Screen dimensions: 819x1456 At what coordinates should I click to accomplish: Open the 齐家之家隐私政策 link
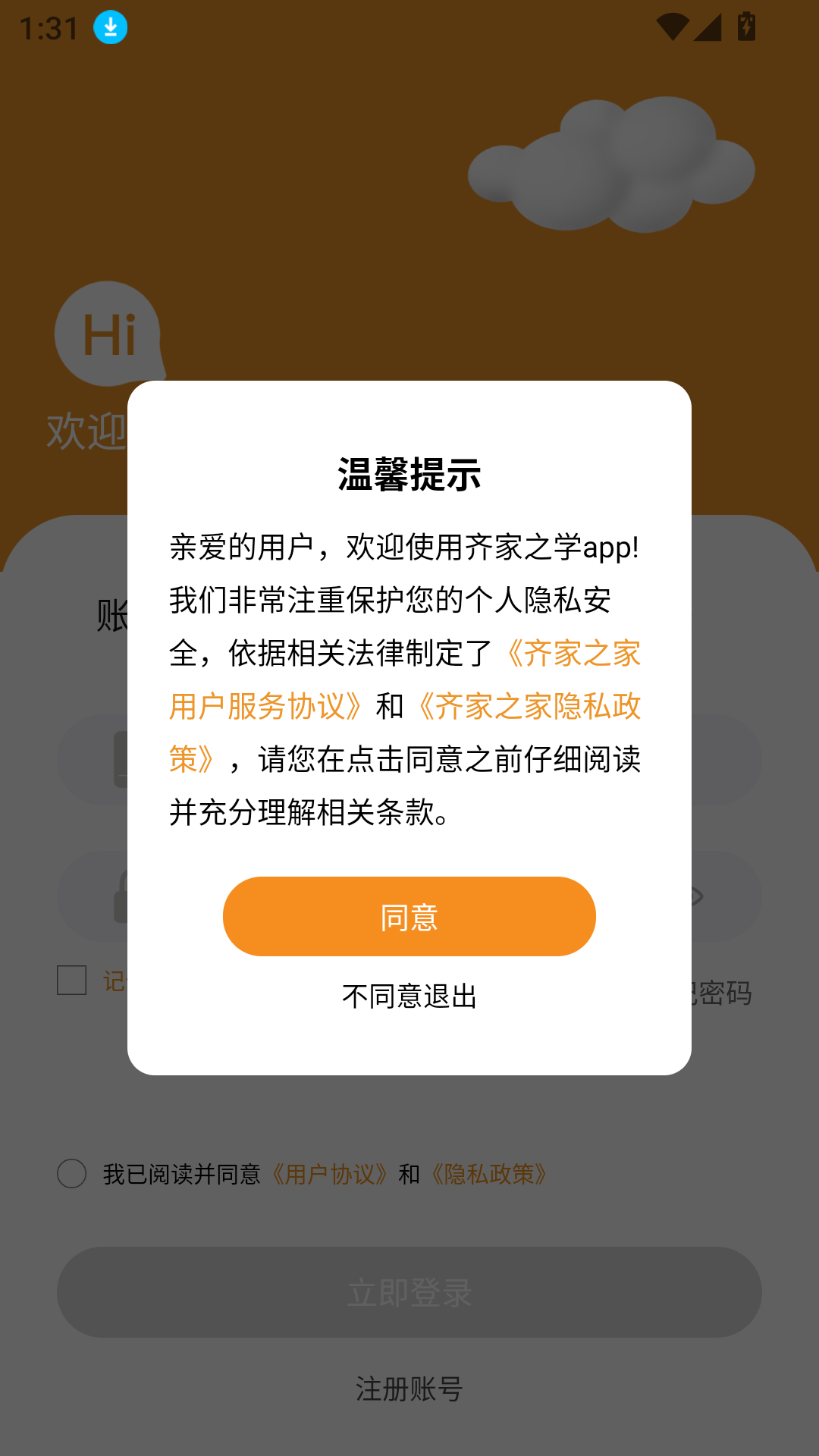click(531, 707)
